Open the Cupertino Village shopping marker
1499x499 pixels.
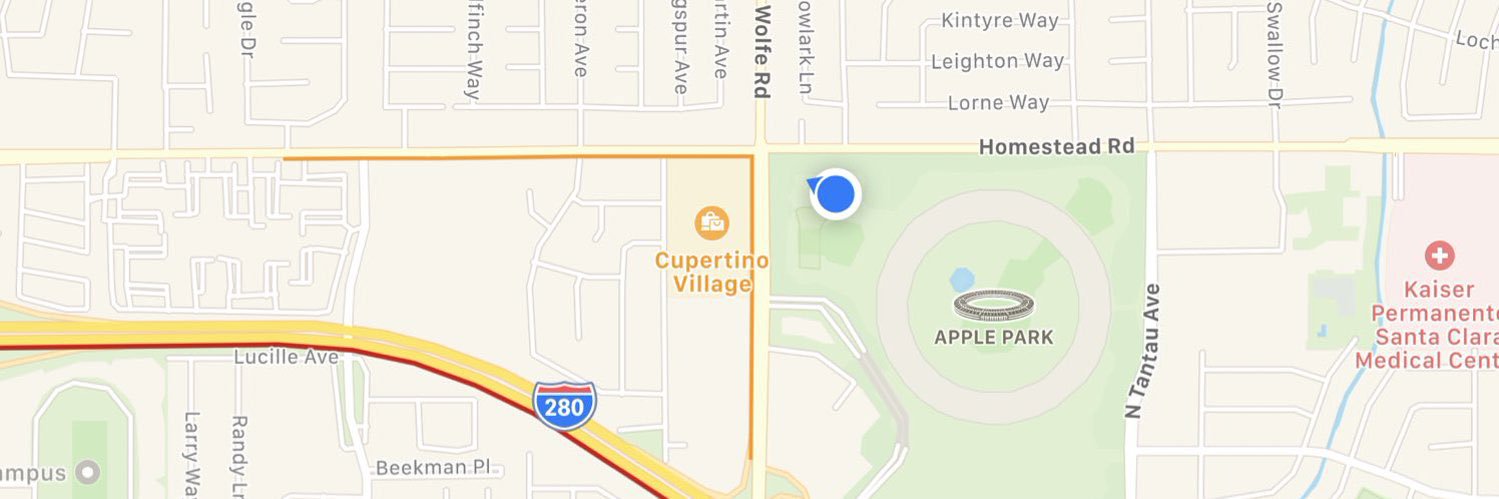(712, 222)
